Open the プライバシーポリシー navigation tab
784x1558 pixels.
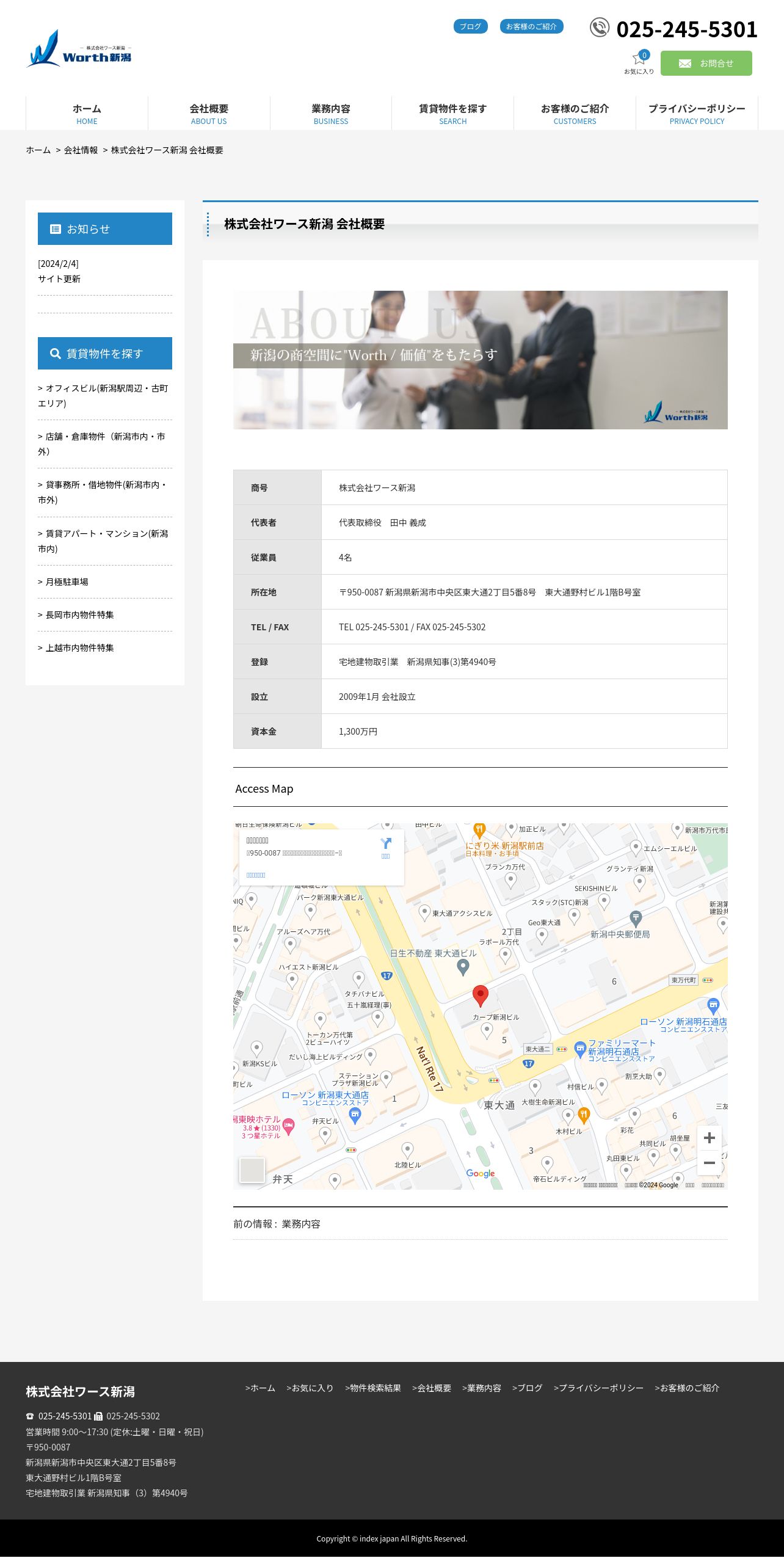coord(697,113)
